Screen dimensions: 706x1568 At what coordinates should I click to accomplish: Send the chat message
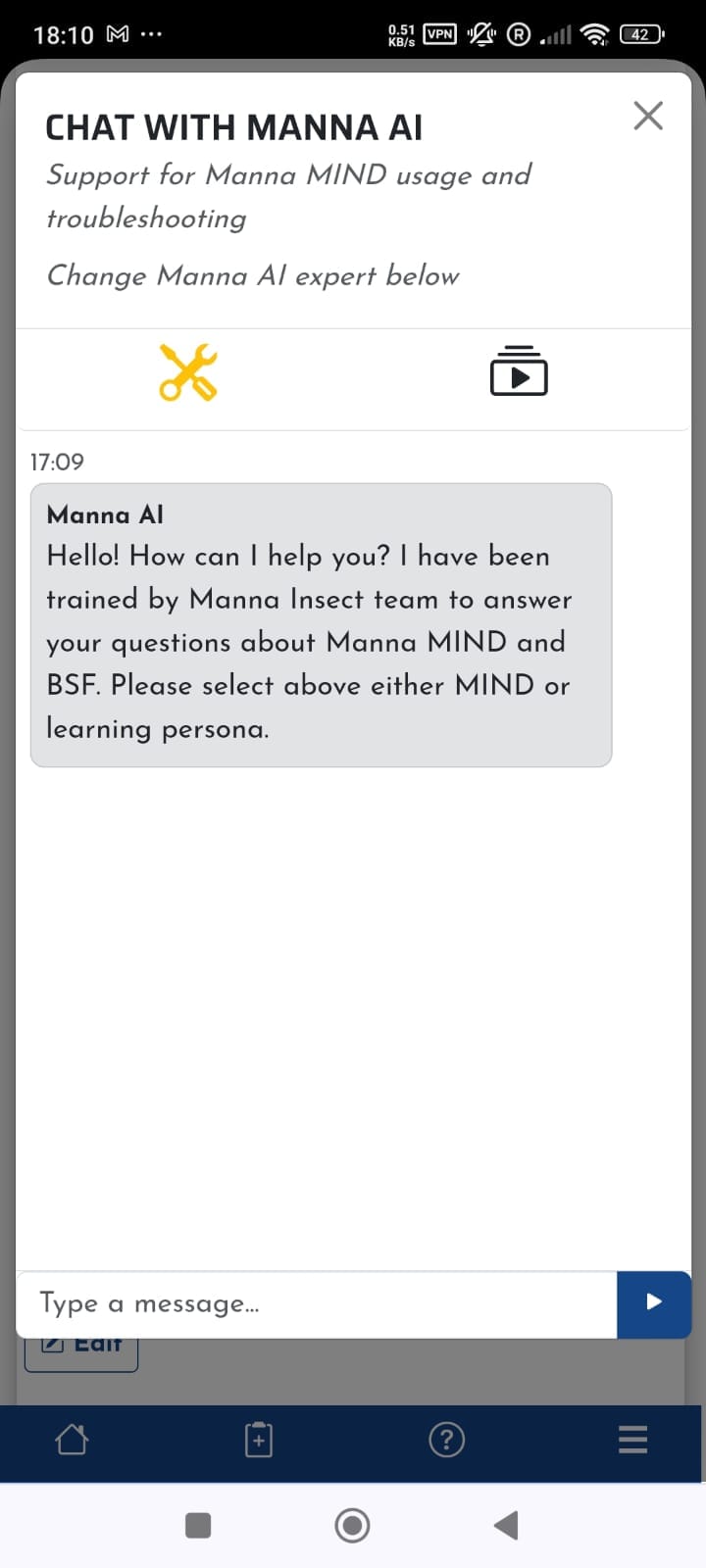(x=654, y=1302)
